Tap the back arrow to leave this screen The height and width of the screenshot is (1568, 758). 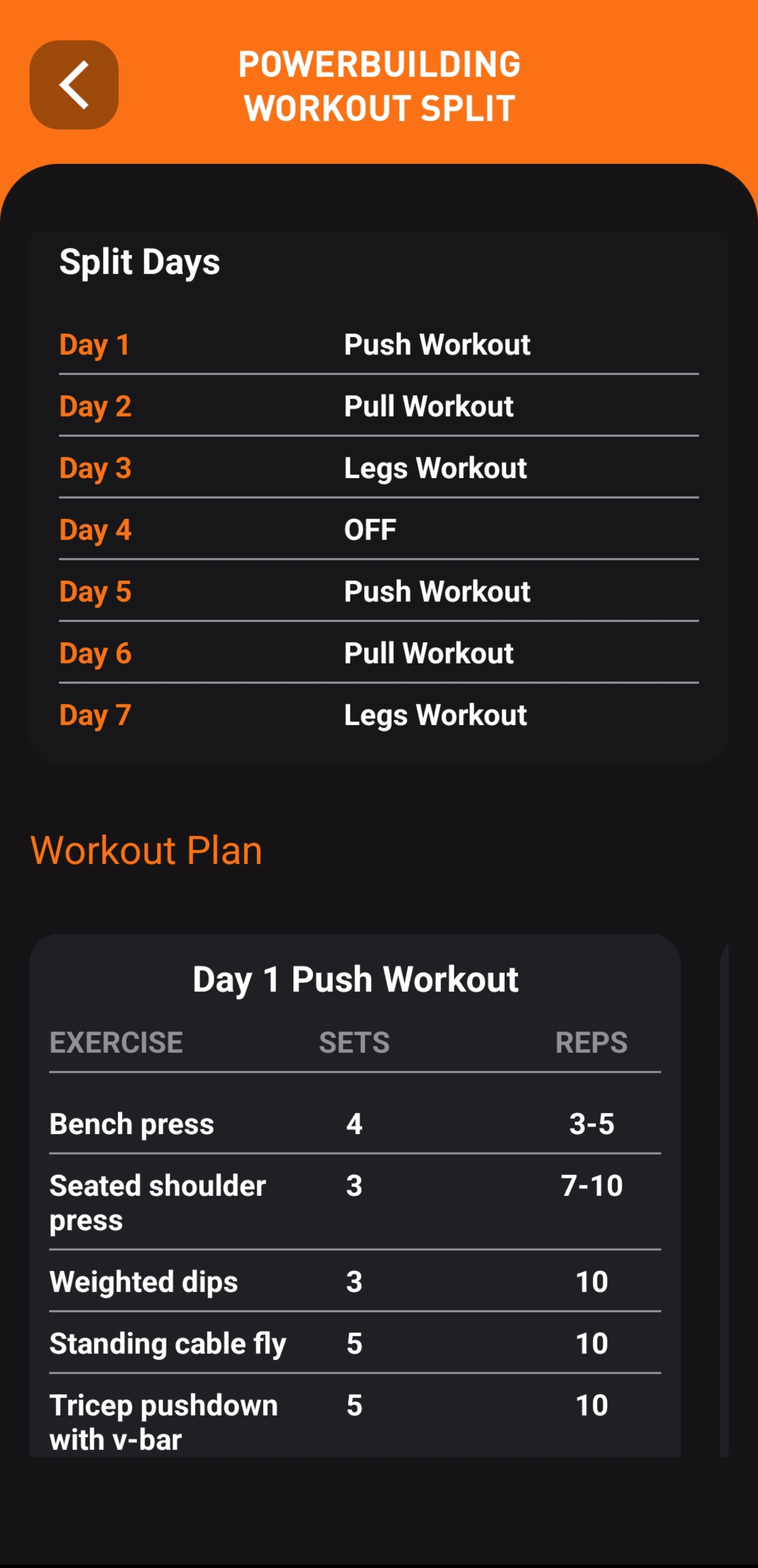pos(73,85)
